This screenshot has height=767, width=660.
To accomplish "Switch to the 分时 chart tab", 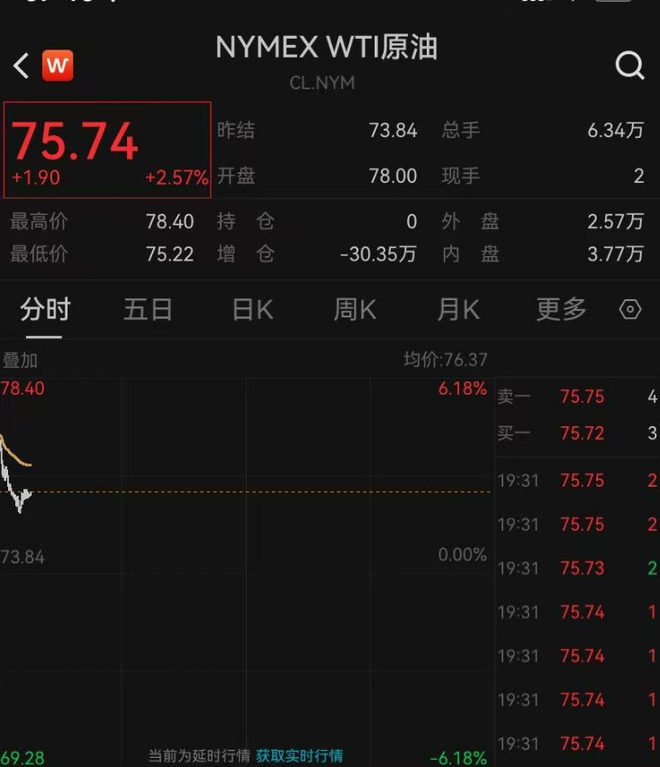I will point(45,310).
